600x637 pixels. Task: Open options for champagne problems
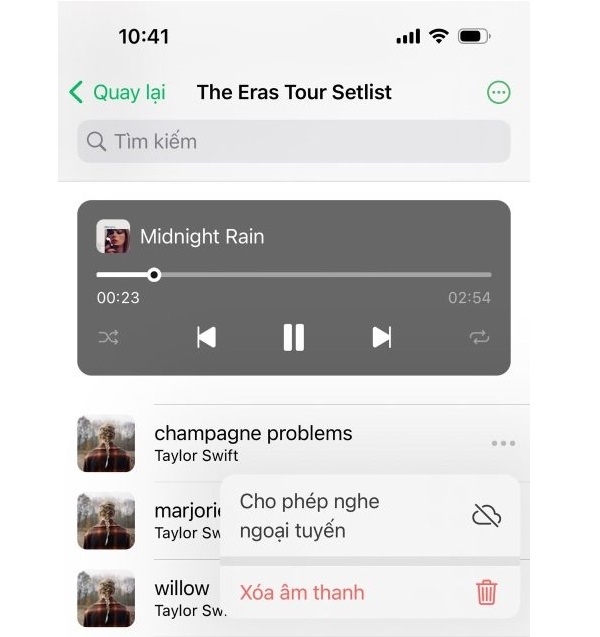click(503, 443)
